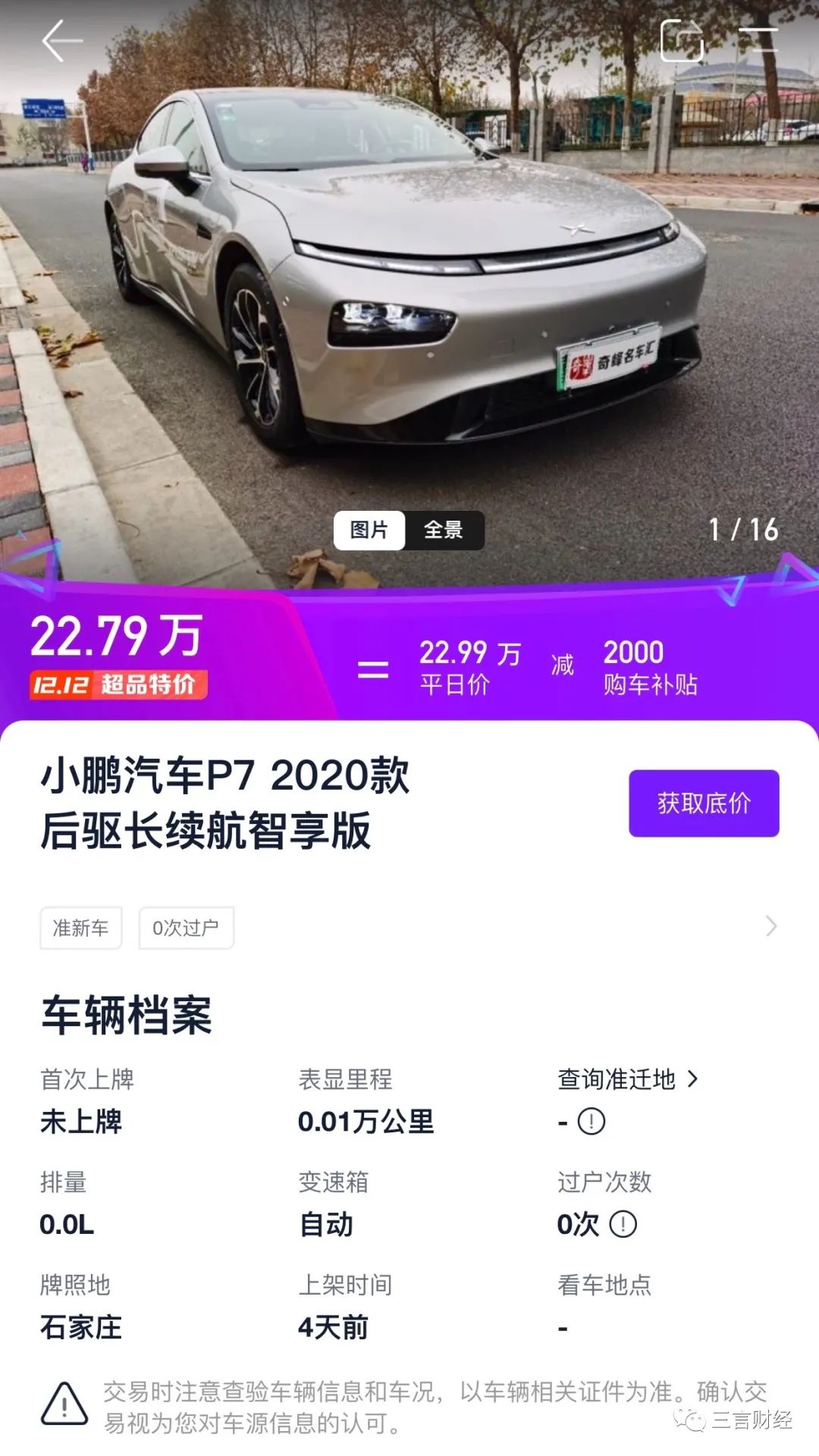Tap 获取底价 to get lowest price

(703, 803)
